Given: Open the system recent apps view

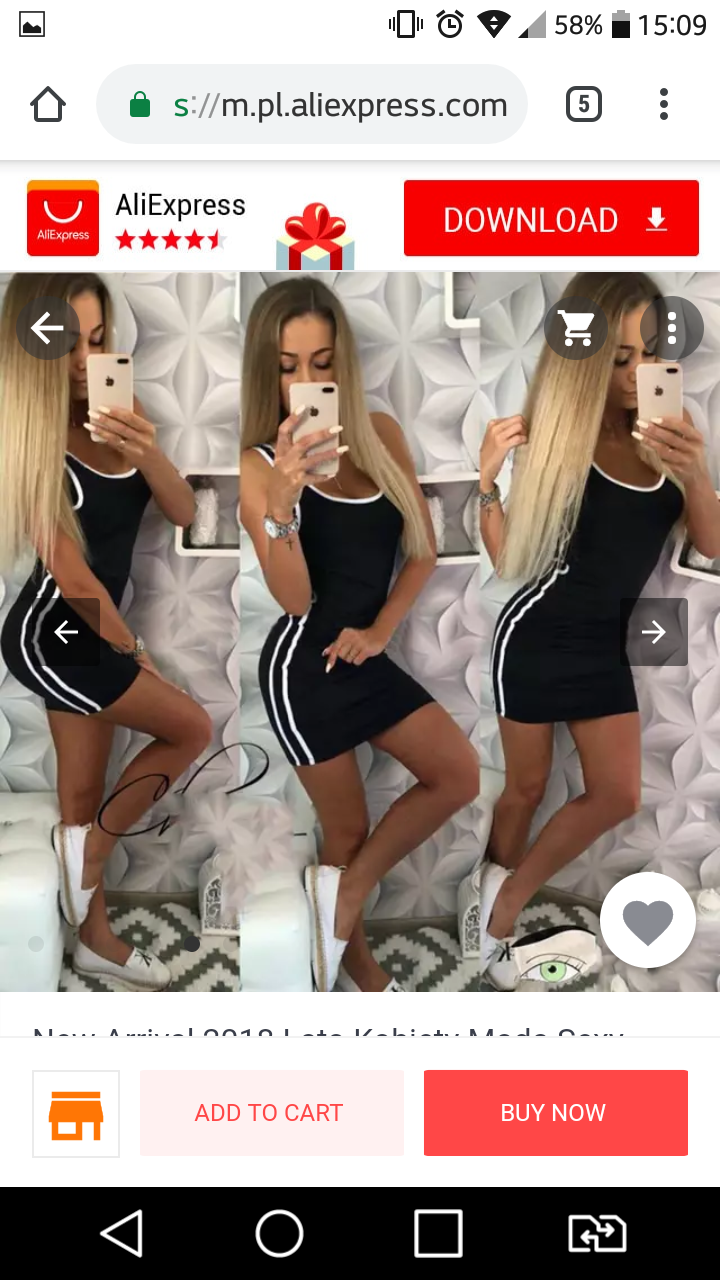Looking at the screenshot, I should pyautogui.click(x=438, y=1233).
